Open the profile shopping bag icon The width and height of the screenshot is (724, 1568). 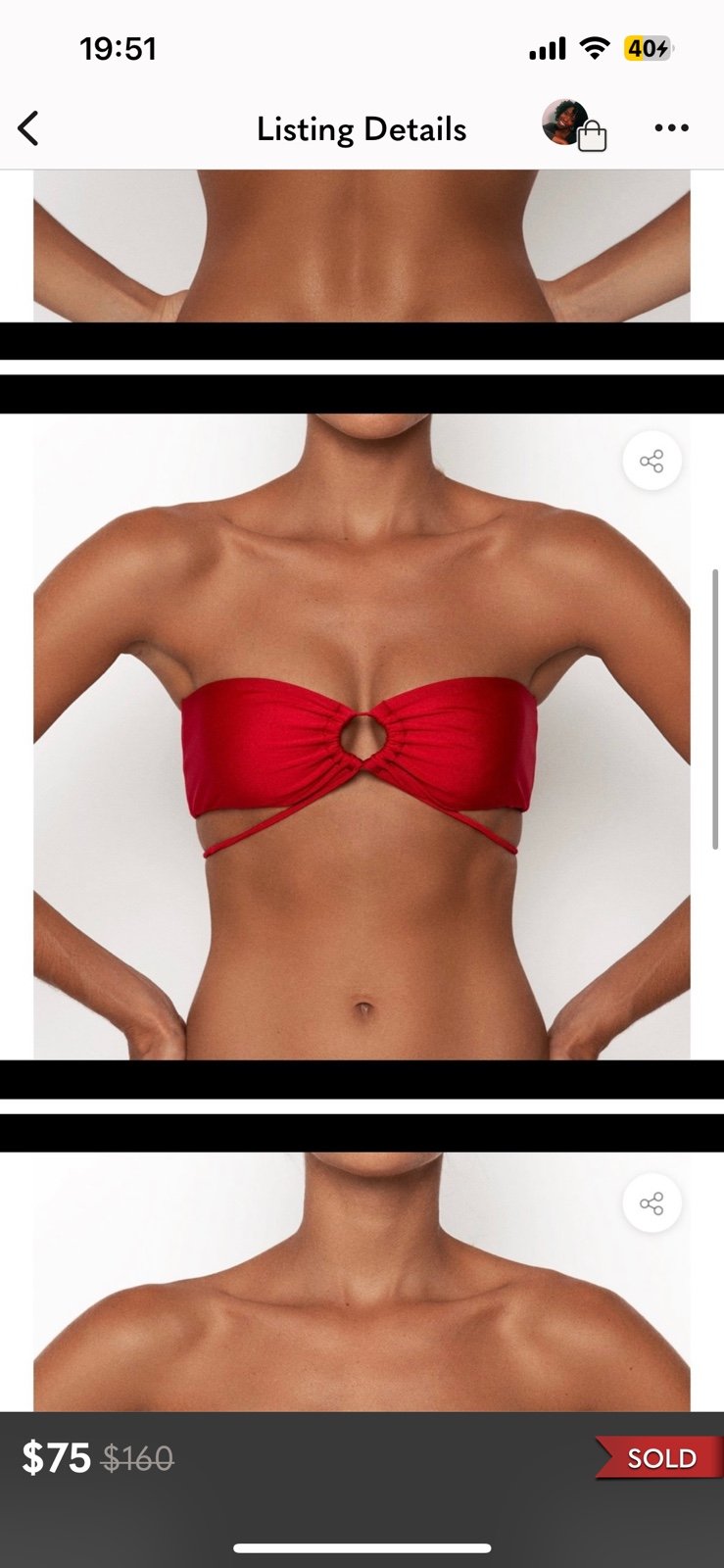click(575, 126)
